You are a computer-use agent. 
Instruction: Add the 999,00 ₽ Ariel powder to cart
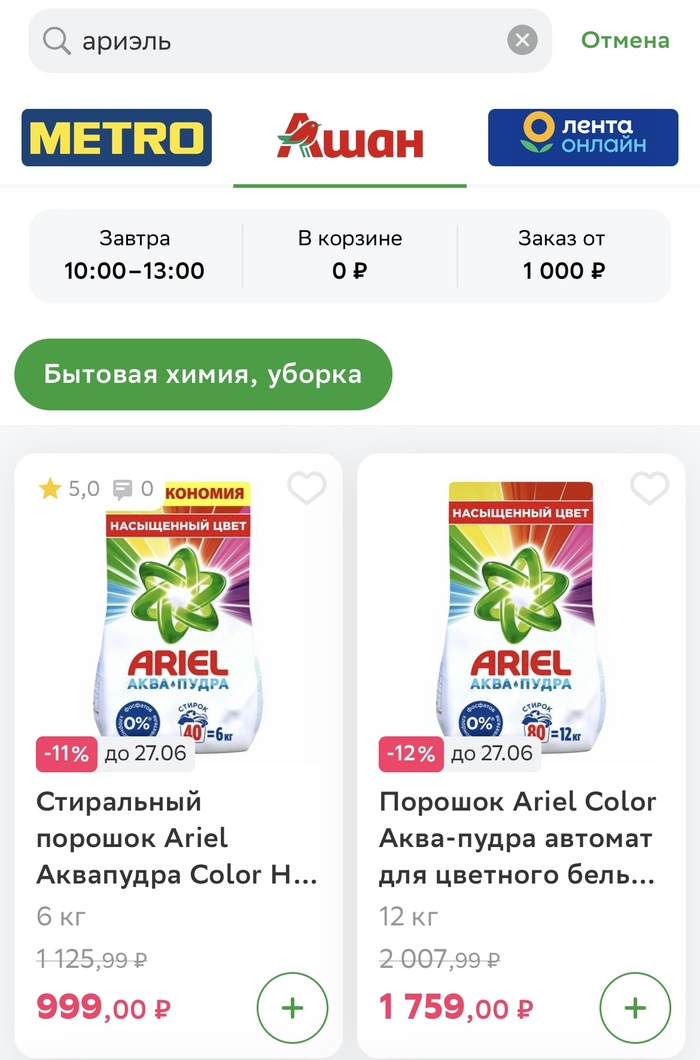click(292, 1008)
